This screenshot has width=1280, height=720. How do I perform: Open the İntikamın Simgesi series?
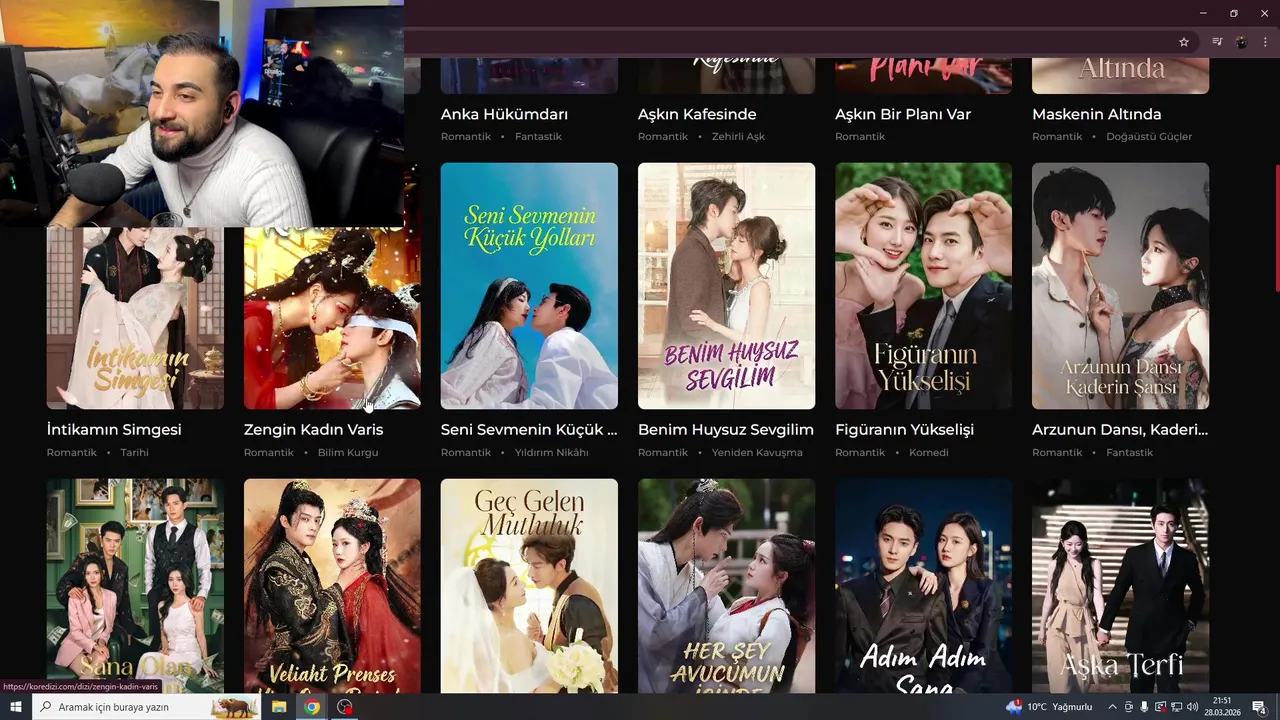tap(135, 320)
